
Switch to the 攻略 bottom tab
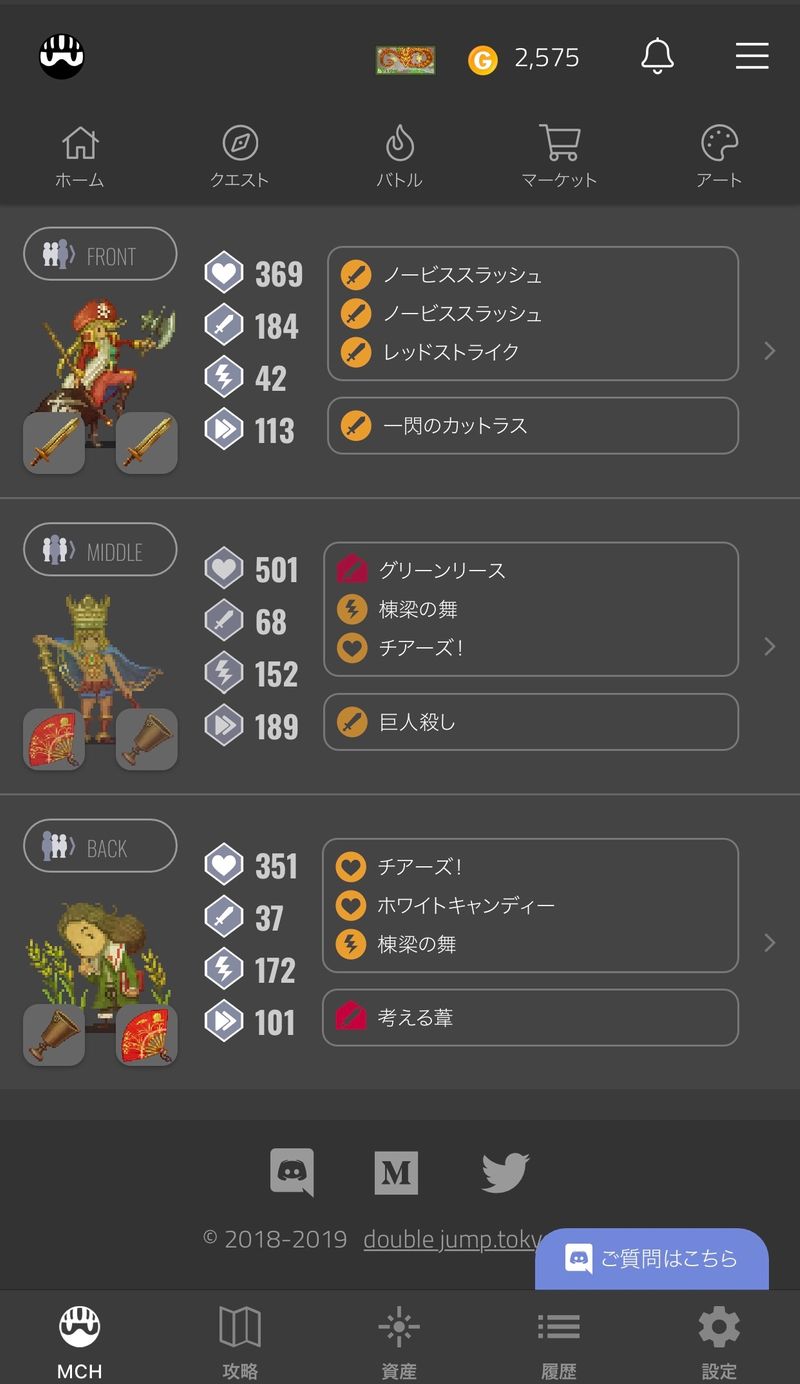click(240, 1340)
